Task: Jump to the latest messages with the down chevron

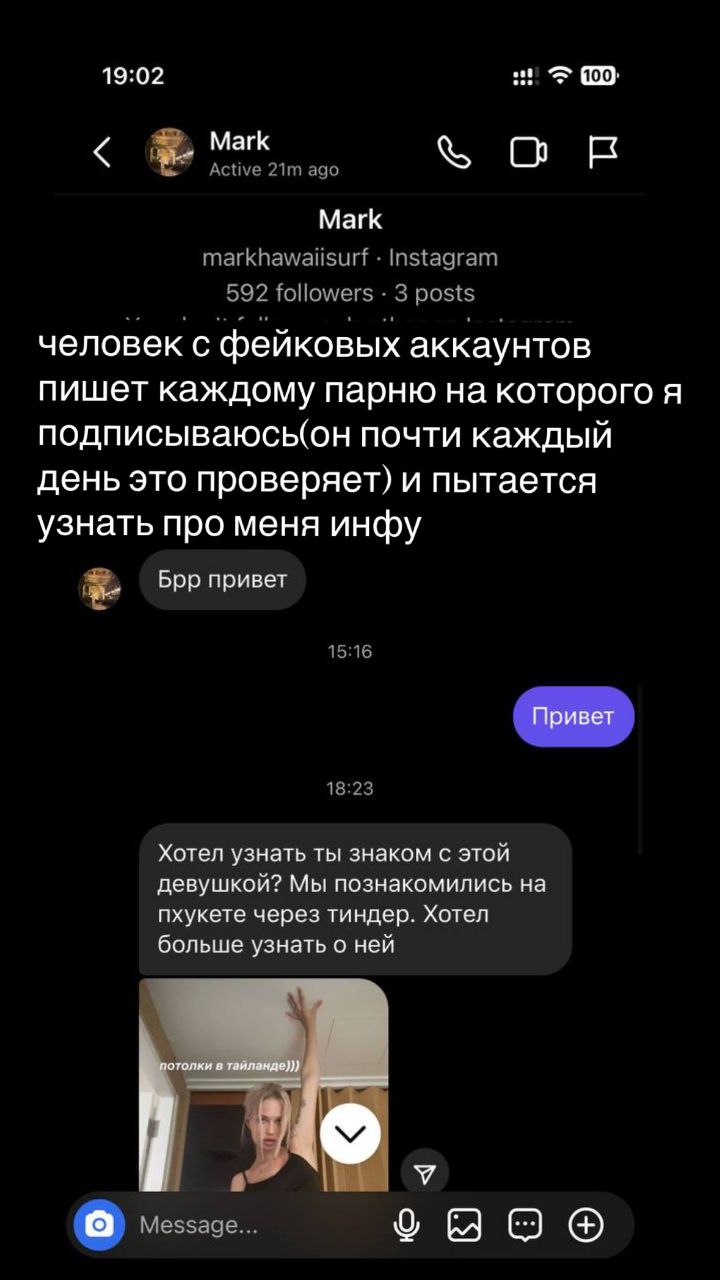Action: click(x=351, y=1133)
